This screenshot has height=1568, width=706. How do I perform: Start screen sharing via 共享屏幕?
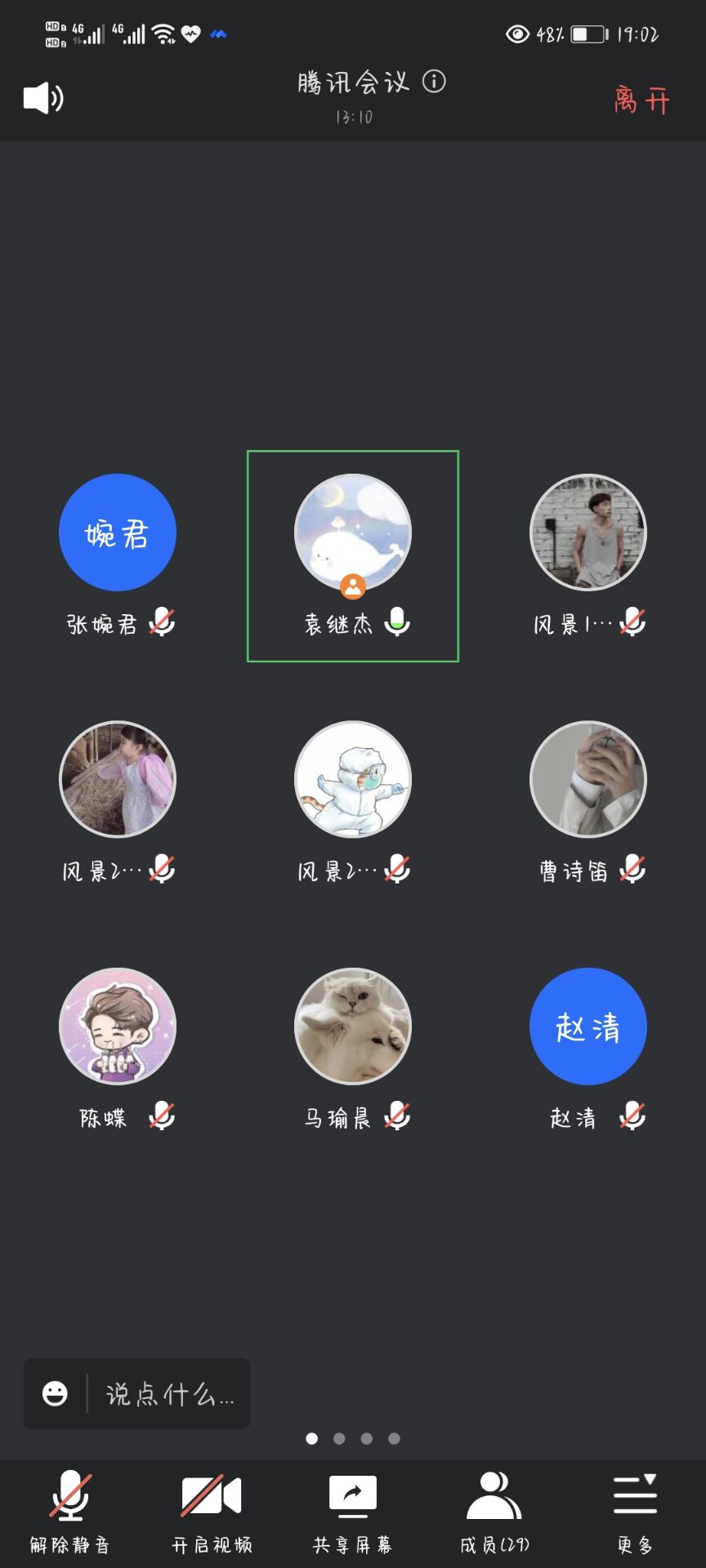353,1511
